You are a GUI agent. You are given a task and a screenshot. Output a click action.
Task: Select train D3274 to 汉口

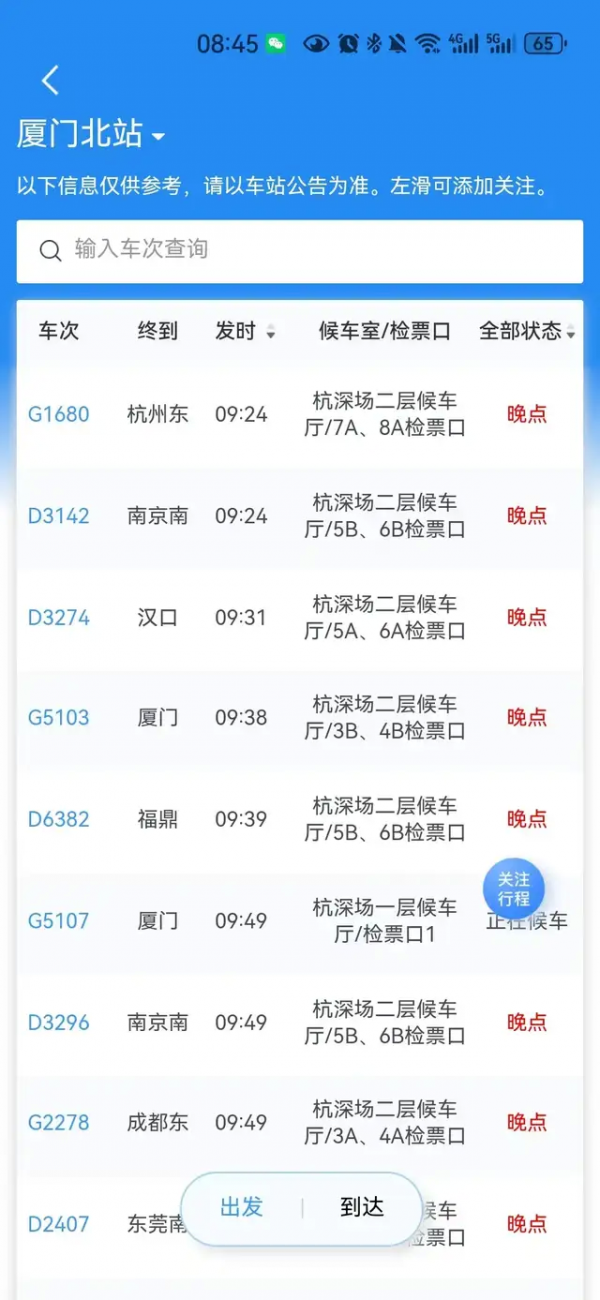(59, 617)
